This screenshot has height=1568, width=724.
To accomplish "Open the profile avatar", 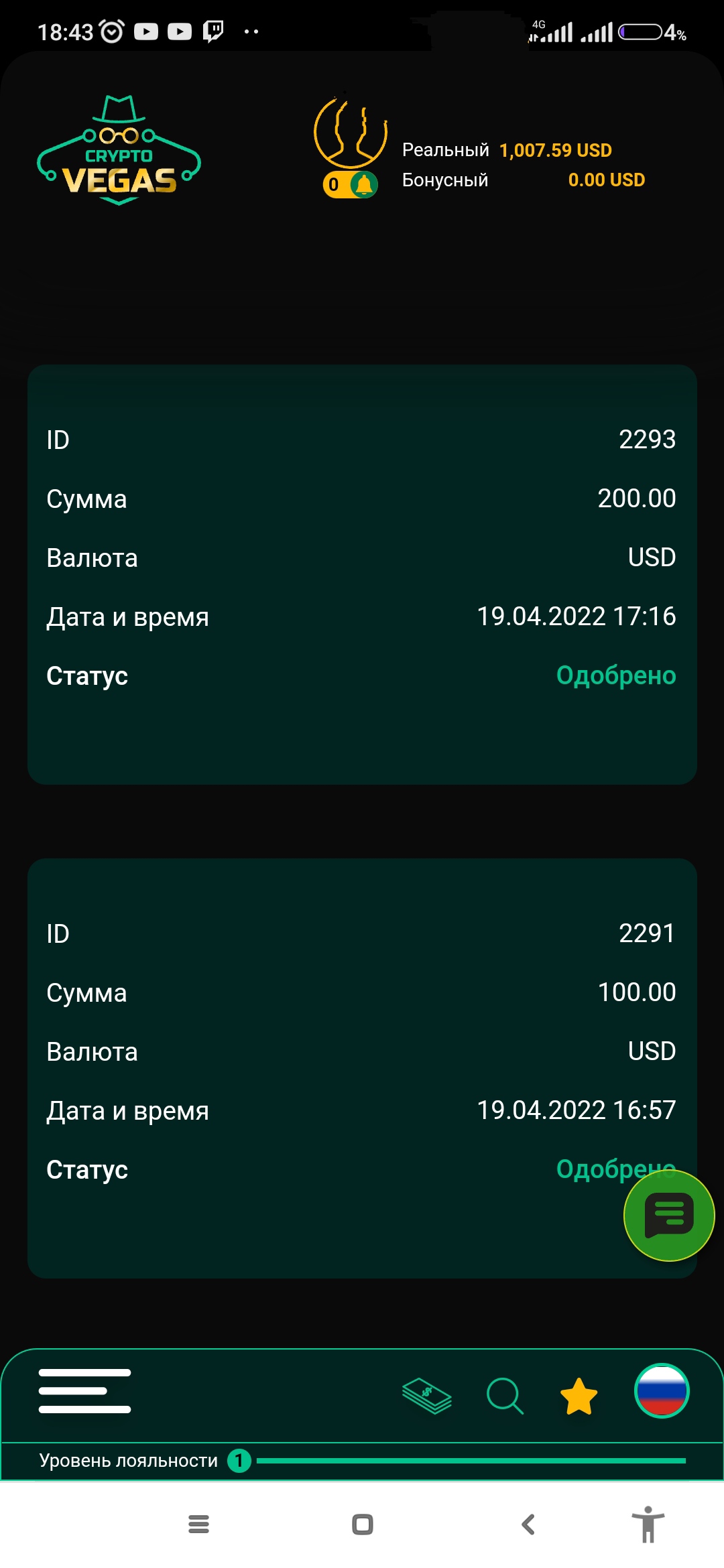I will [351, 133].
